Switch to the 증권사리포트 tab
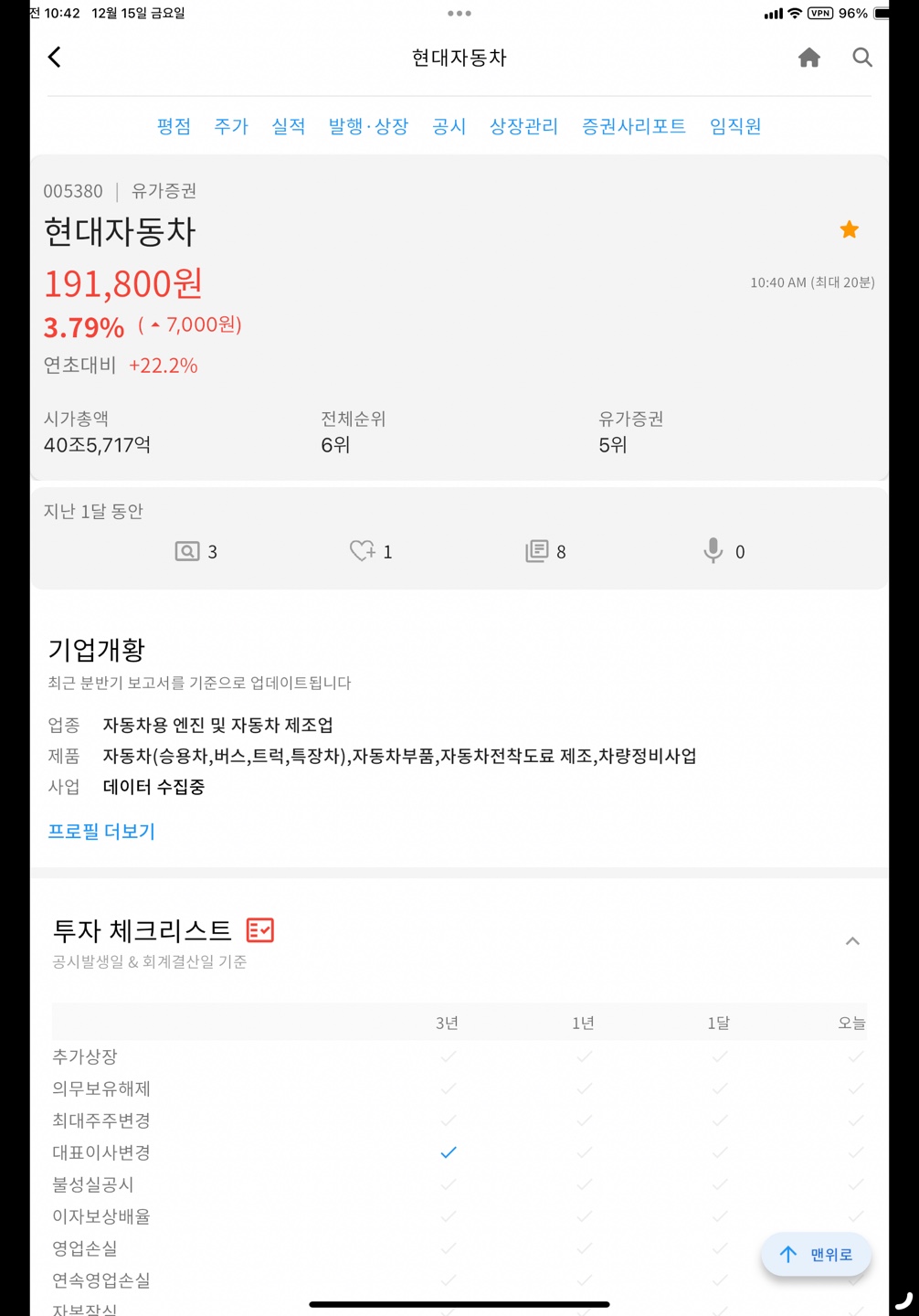The height and width of the screenshot is (1316, 919). (634, 127)
